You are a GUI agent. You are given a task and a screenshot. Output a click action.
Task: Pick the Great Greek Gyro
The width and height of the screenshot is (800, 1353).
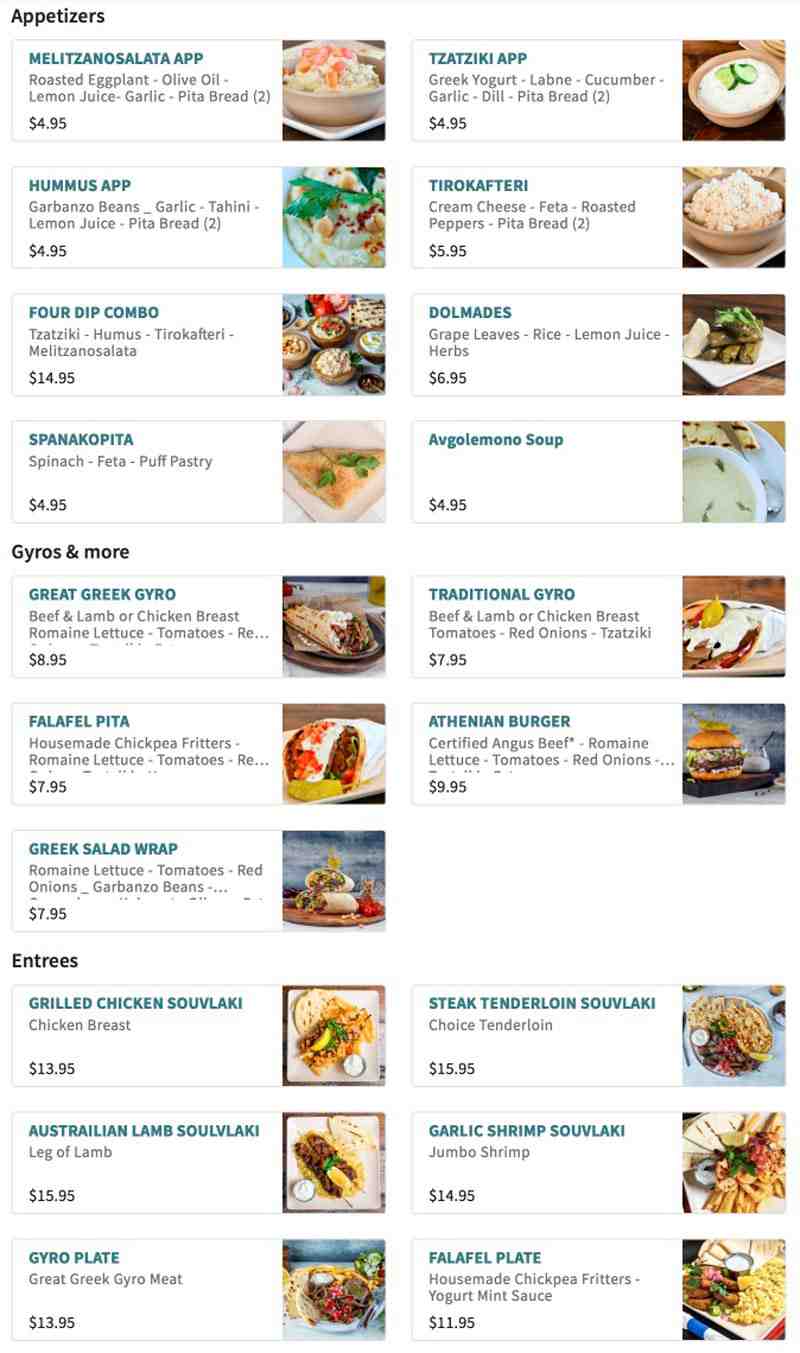(198, 626)
